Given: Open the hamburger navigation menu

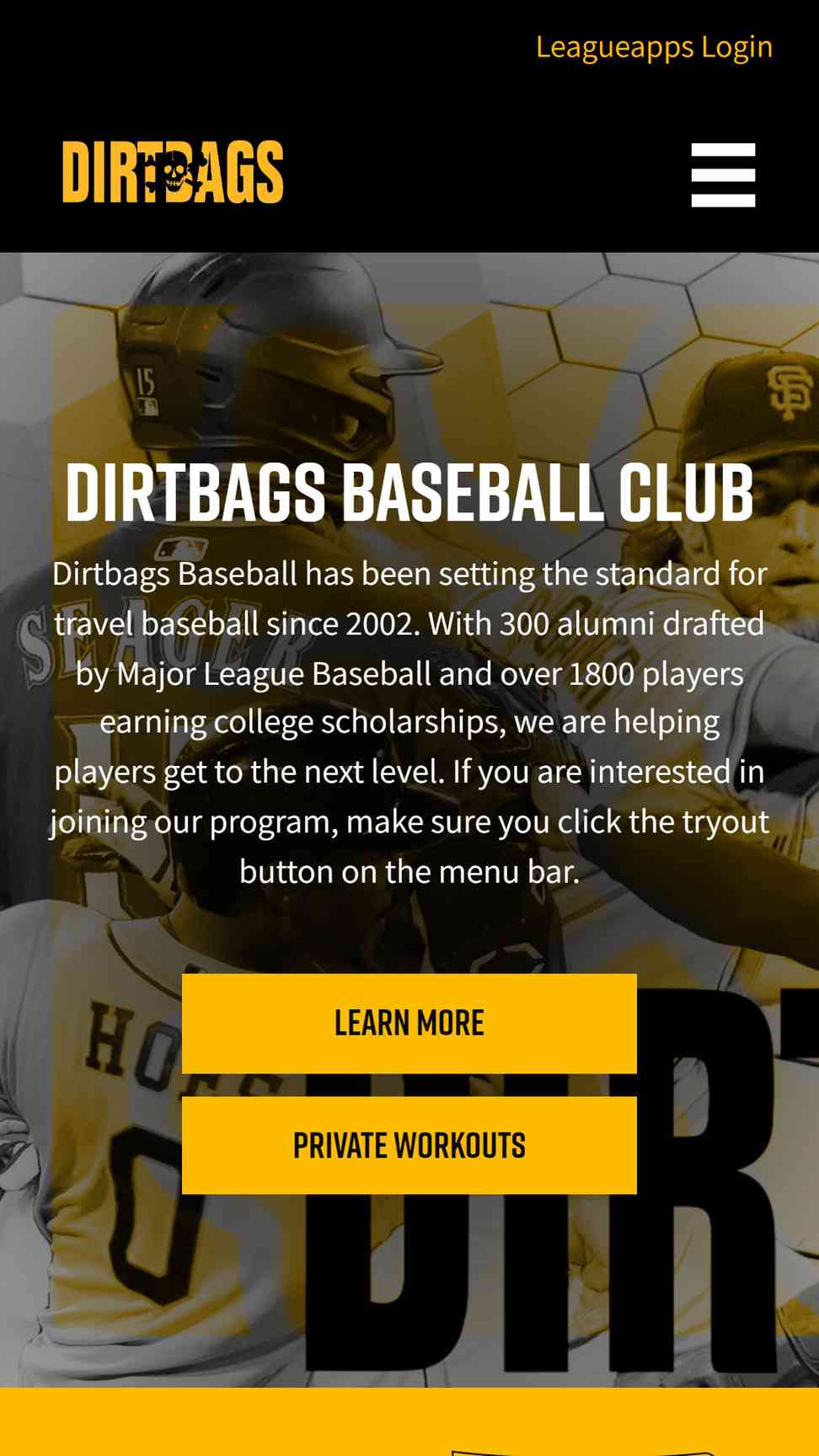Looking at the screenshot, I should tap(723, 175).
